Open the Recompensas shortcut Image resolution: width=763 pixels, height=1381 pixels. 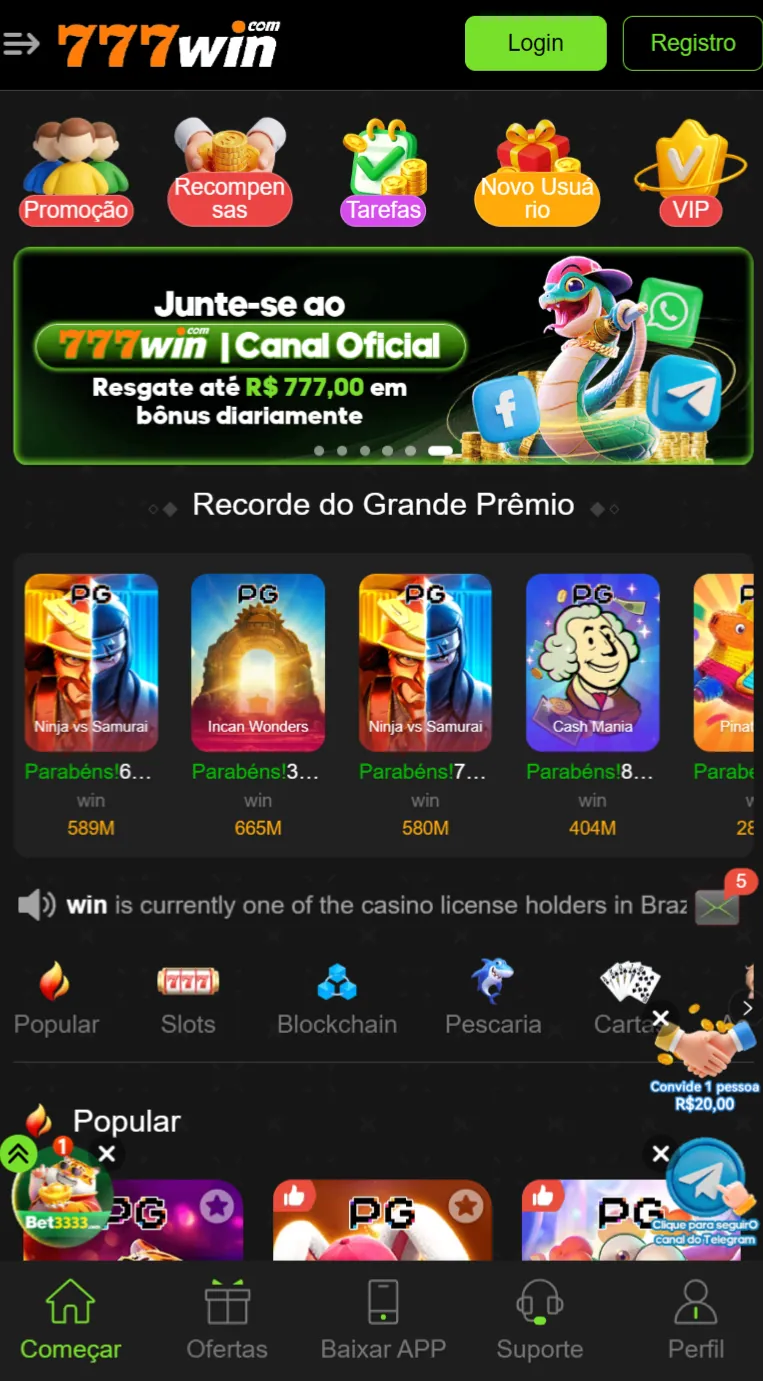click(229, 171)
